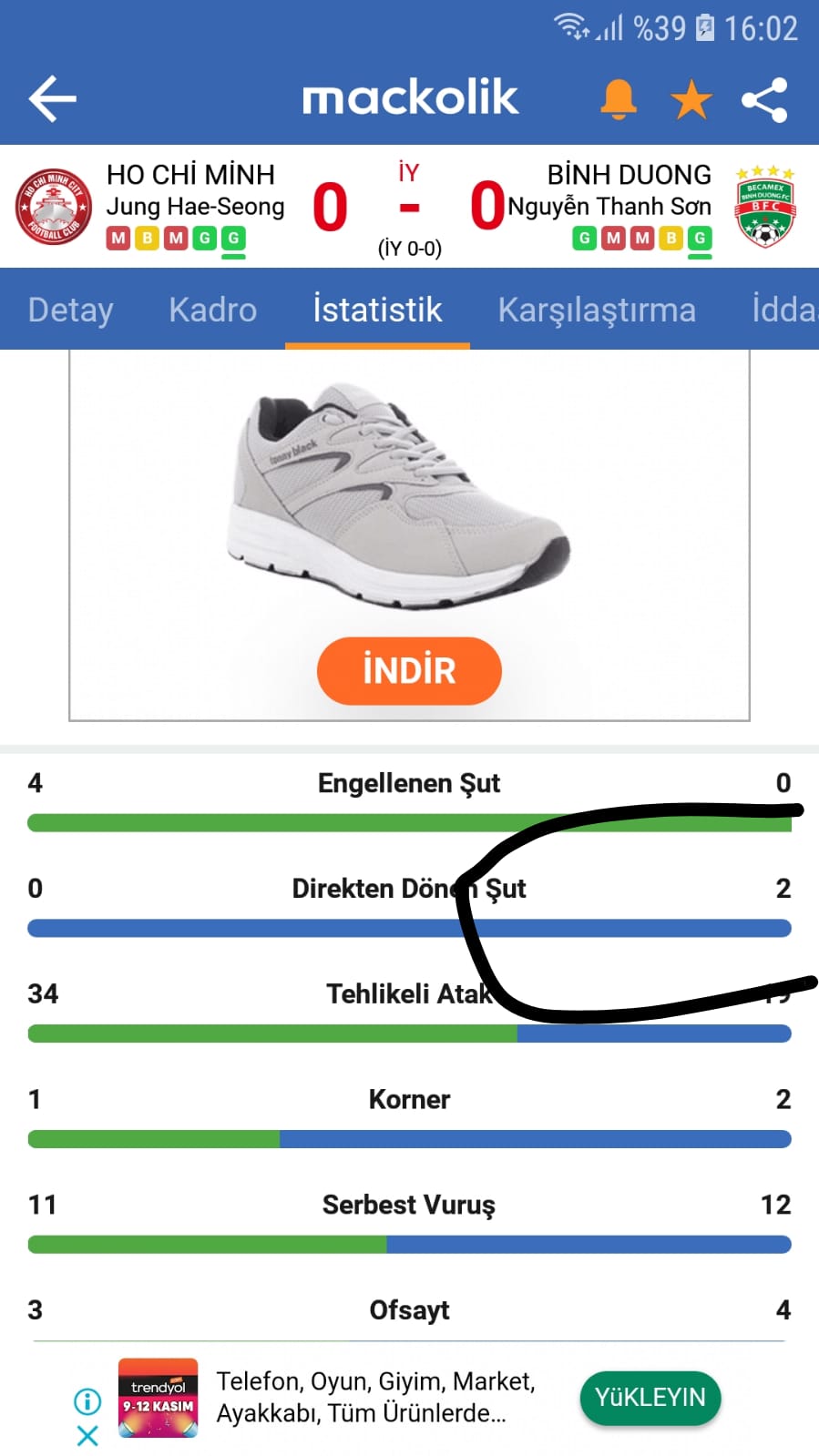Select the İstatistik tab
Image resolution: width=819 pixels, height=1456 pixels.
pyautogui.click(x=377, y=310)
